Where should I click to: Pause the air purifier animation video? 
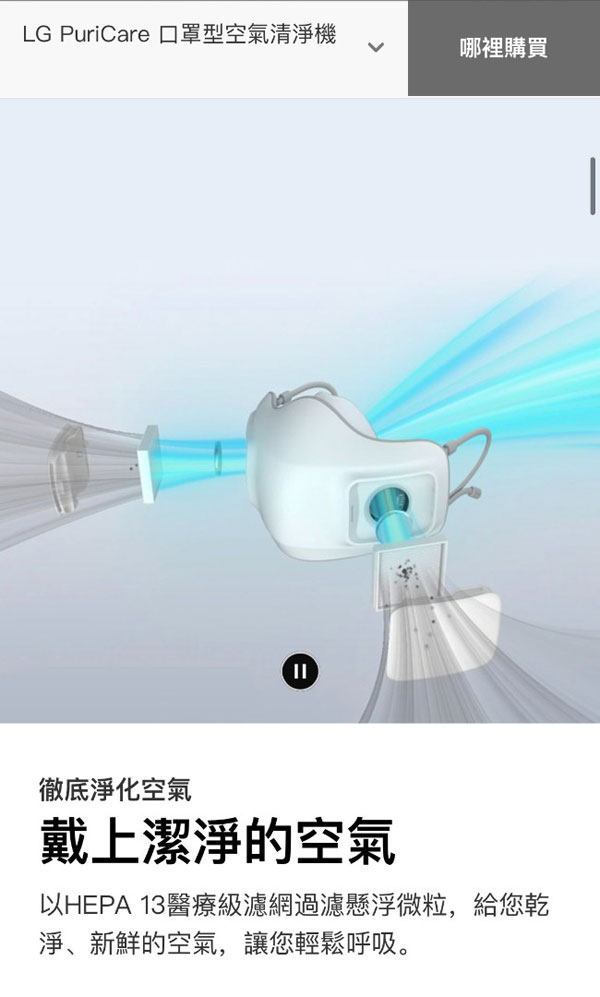300,670
